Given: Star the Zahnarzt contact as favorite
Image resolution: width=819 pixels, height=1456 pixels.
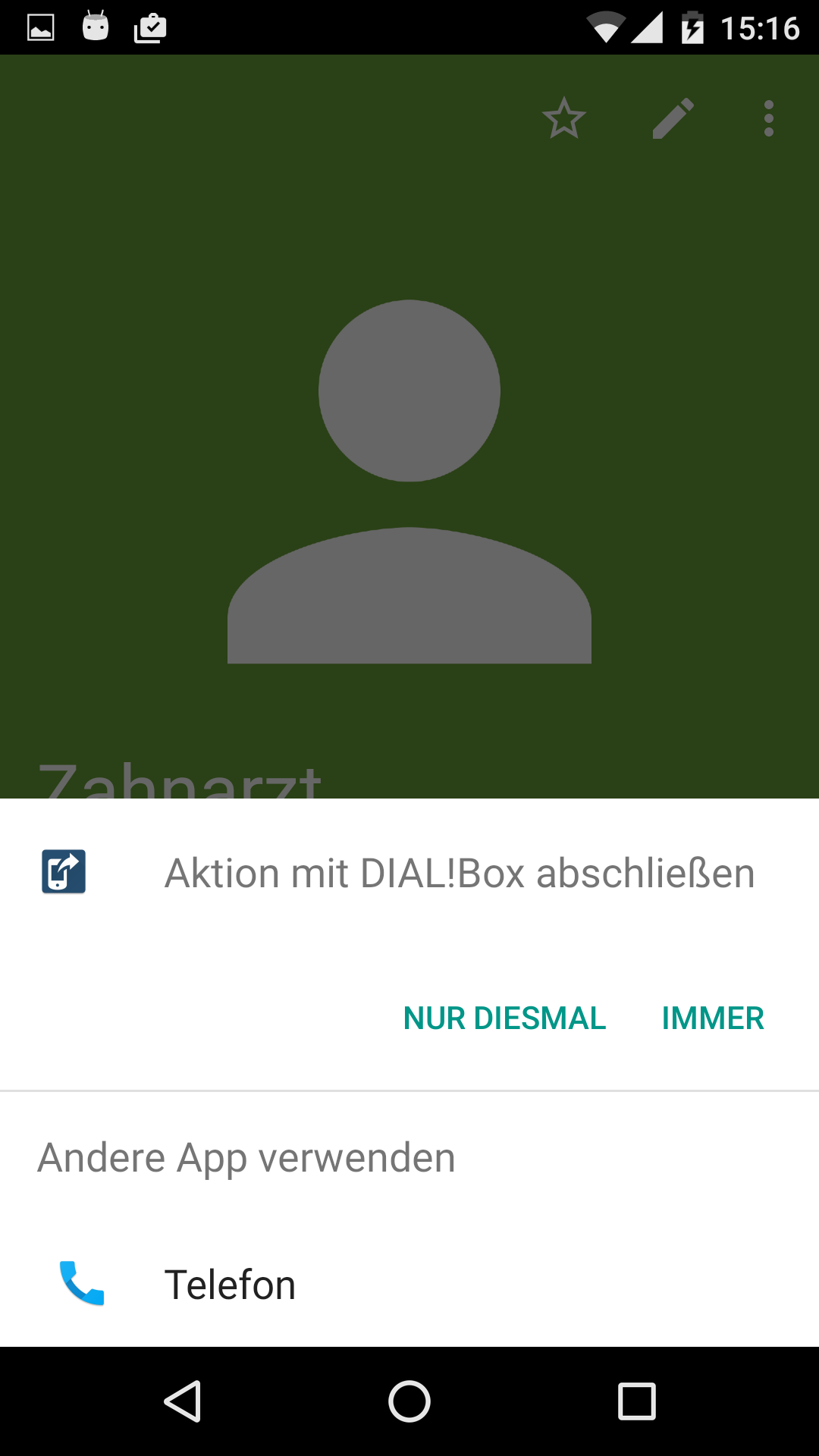Looking at the screenshot, I should 564,118.
